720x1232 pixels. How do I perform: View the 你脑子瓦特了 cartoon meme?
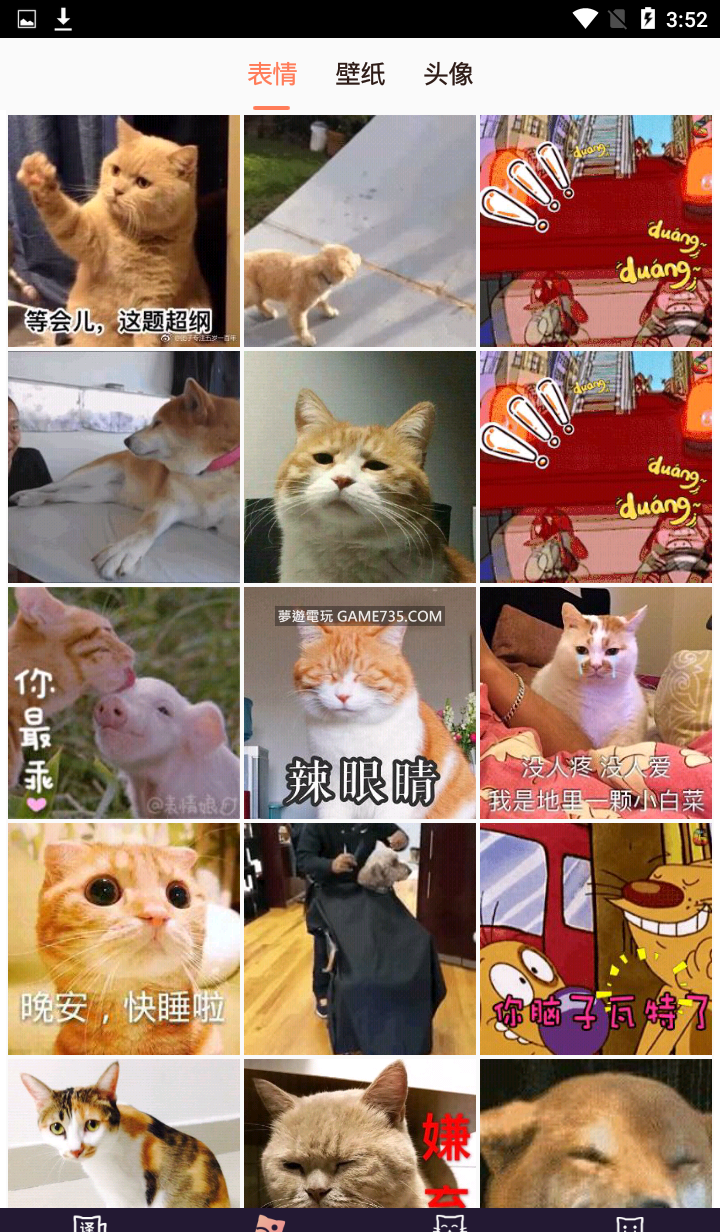[596, 939]
